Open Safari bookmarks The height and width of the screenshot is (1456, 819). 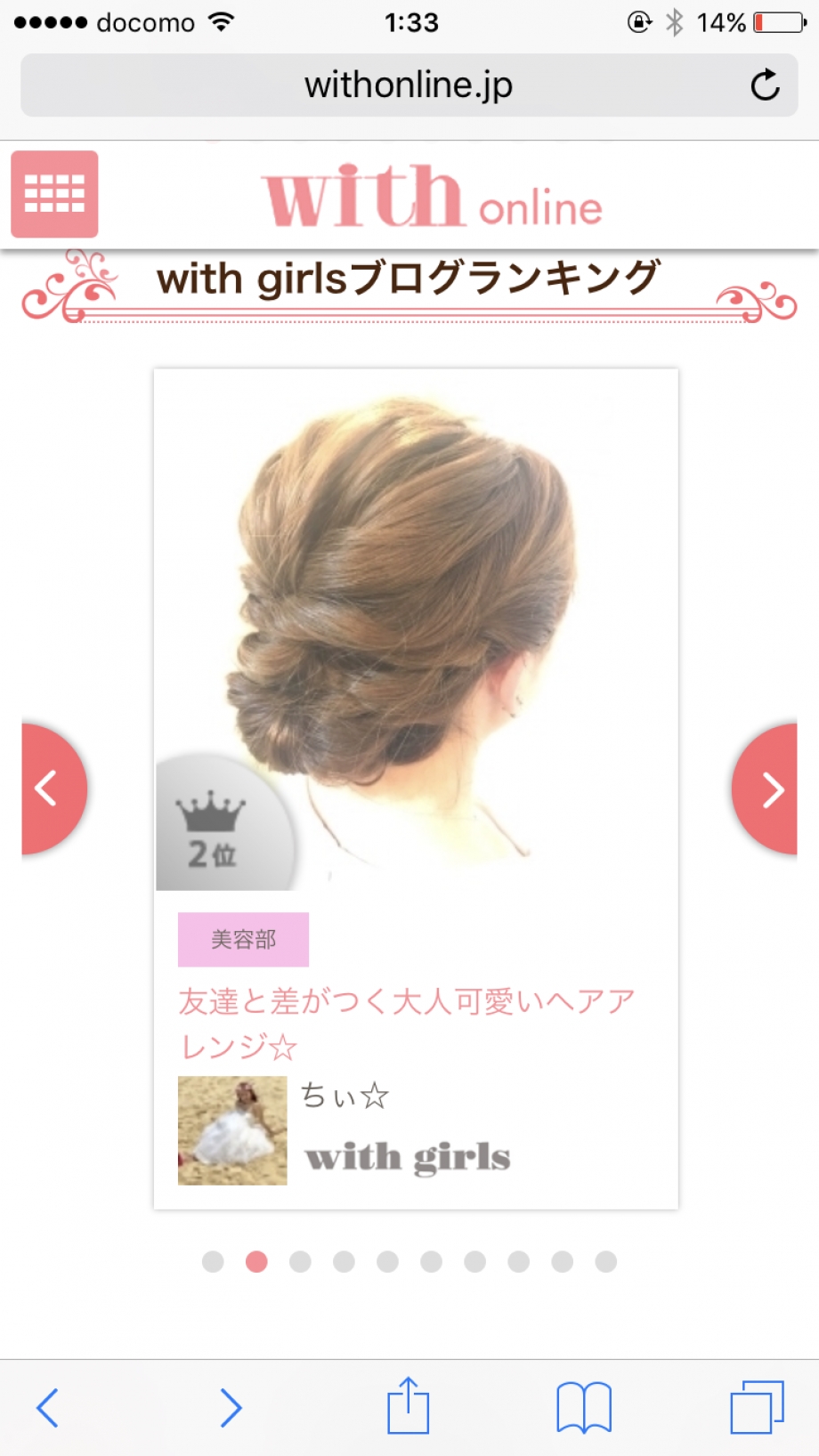[583, 1407]
